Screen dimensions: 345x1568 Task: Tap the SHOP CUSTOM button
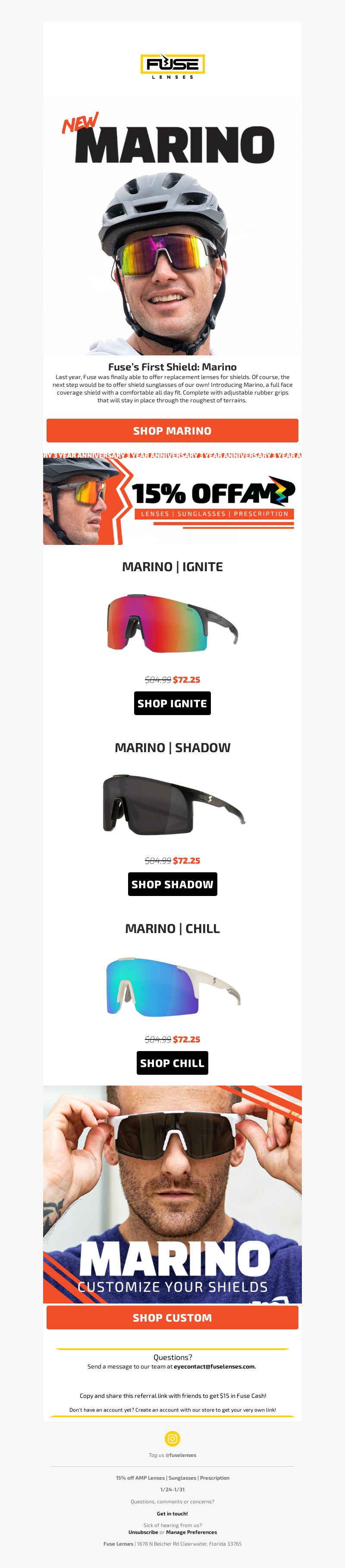172,1317
